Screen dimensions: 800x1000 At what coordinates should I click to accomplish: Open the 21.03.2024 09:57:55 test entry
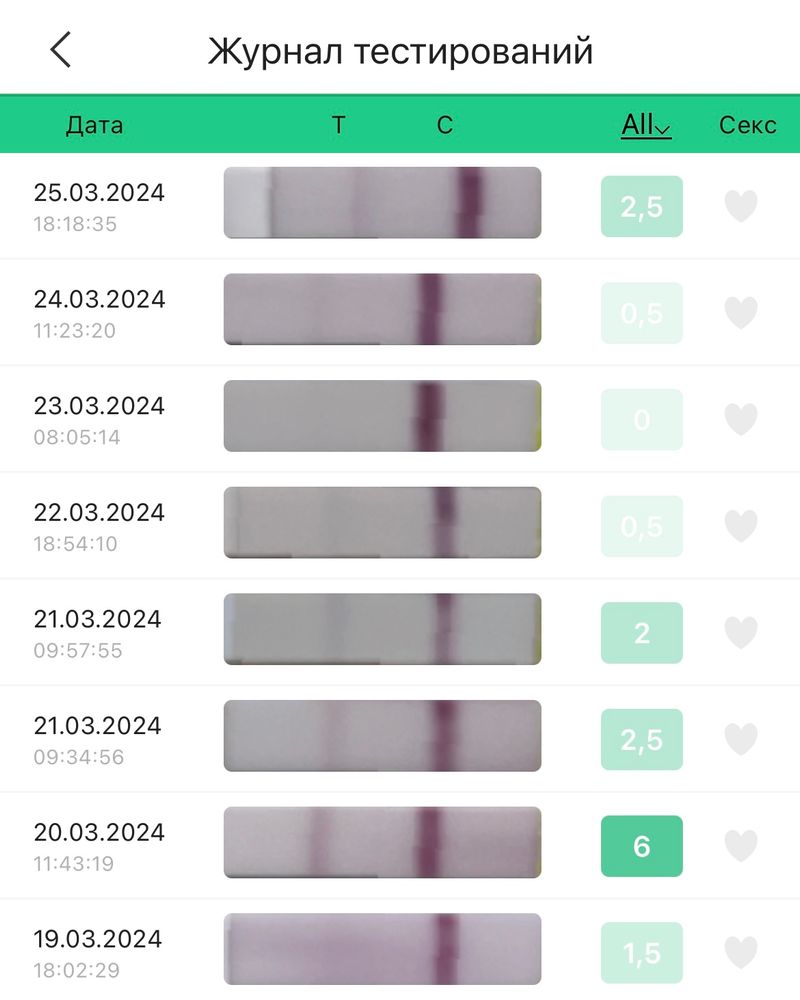click(x=382, y=630)
